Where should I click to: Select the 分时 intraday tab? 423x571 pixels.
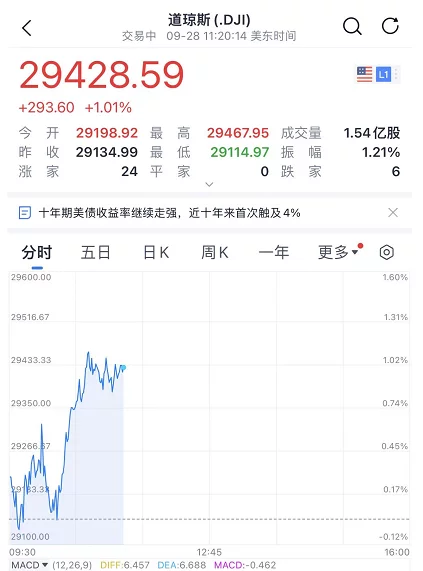pyautogui.click(x=37, y=252)
